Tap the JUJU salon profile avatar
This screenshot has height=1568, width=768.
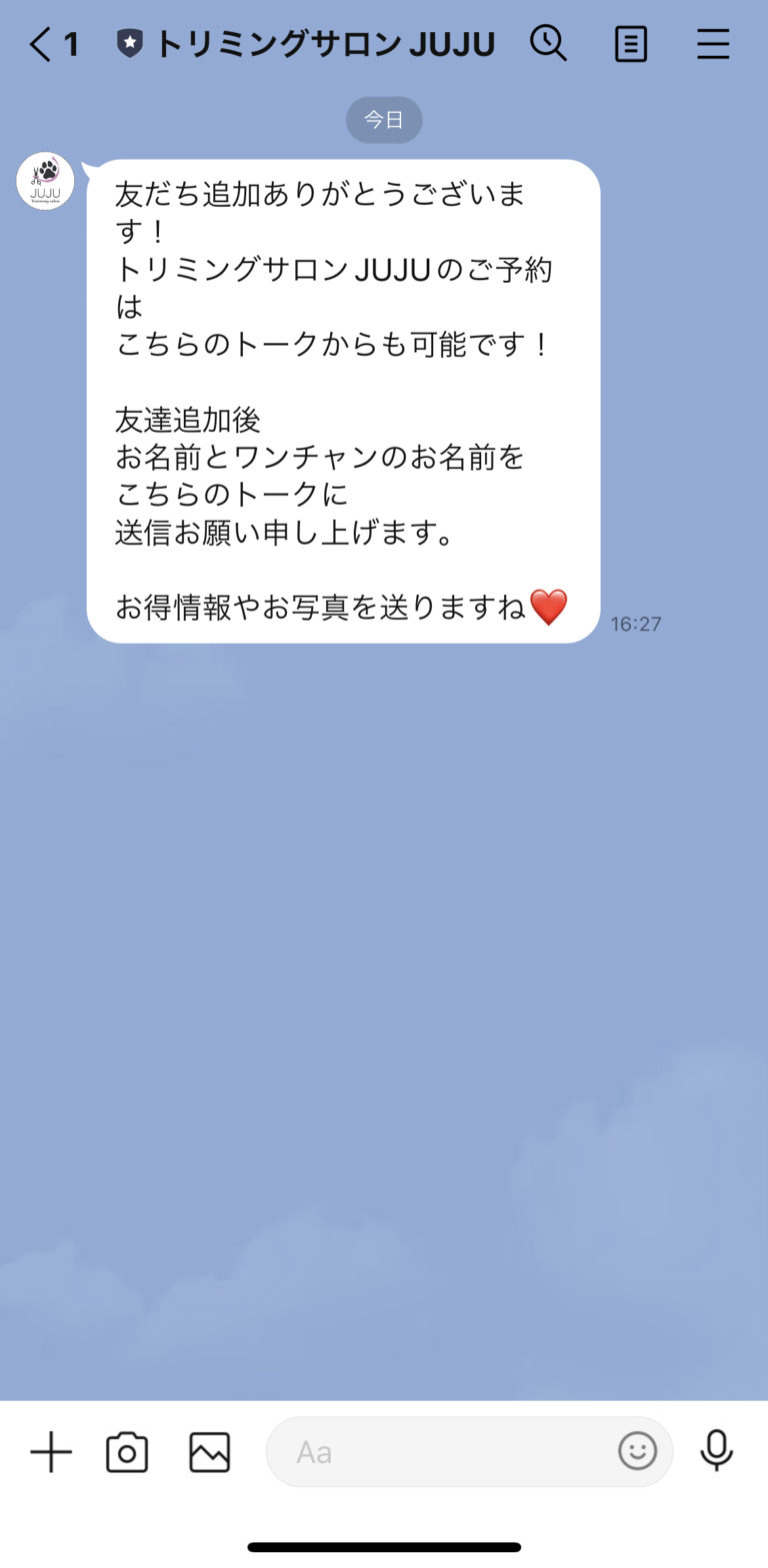coord(45,182)
